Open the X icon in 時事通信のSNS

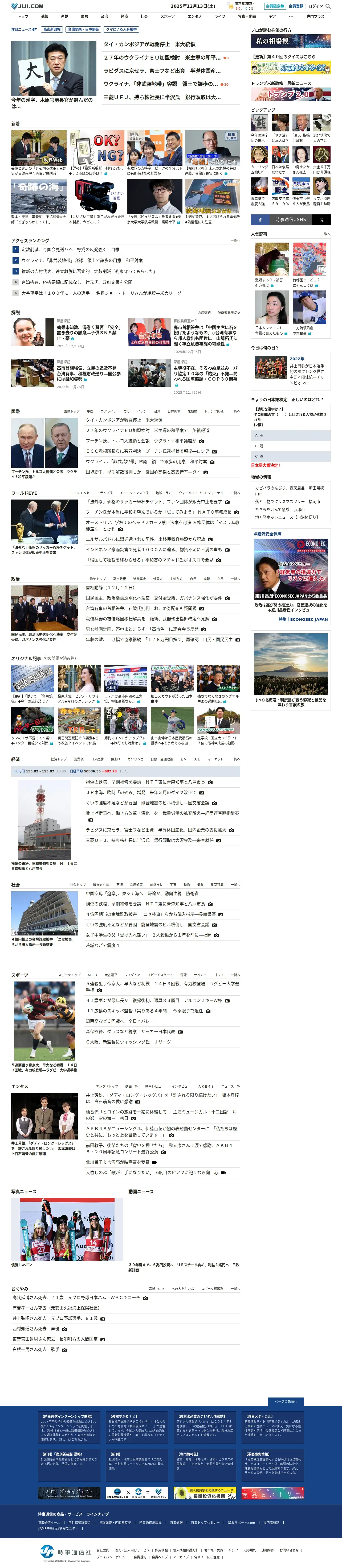click(x=321, y=219)
